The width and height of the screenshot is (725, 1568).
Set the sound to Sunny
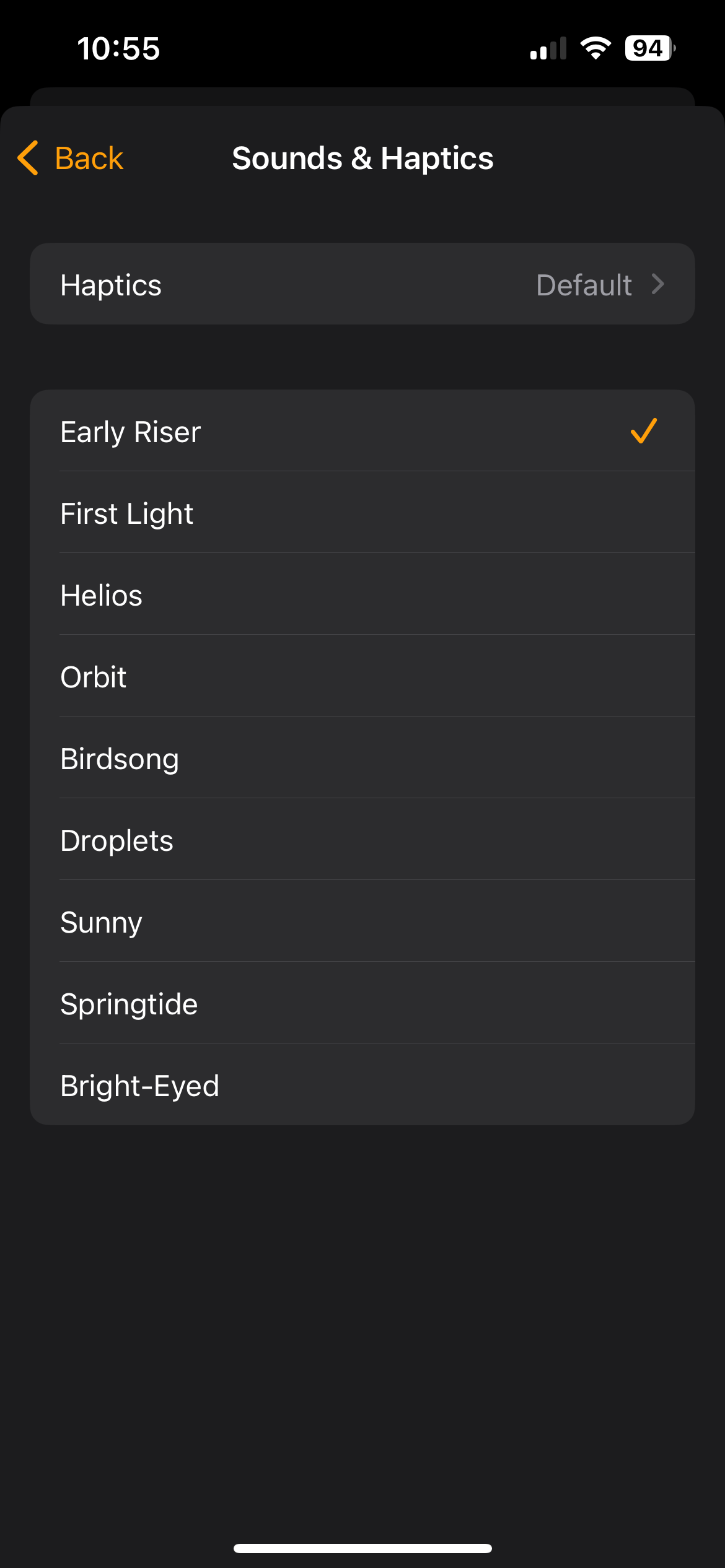pyautogui.click(x=362, y=921)
